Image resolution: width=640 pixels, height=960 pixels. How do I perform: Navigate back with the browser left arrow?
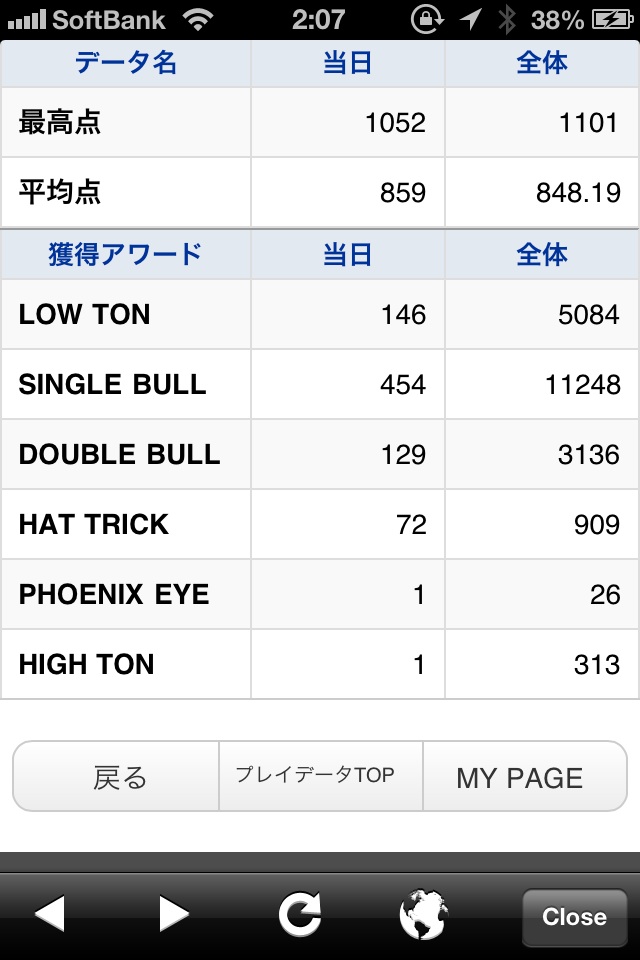tap(49, 914)
